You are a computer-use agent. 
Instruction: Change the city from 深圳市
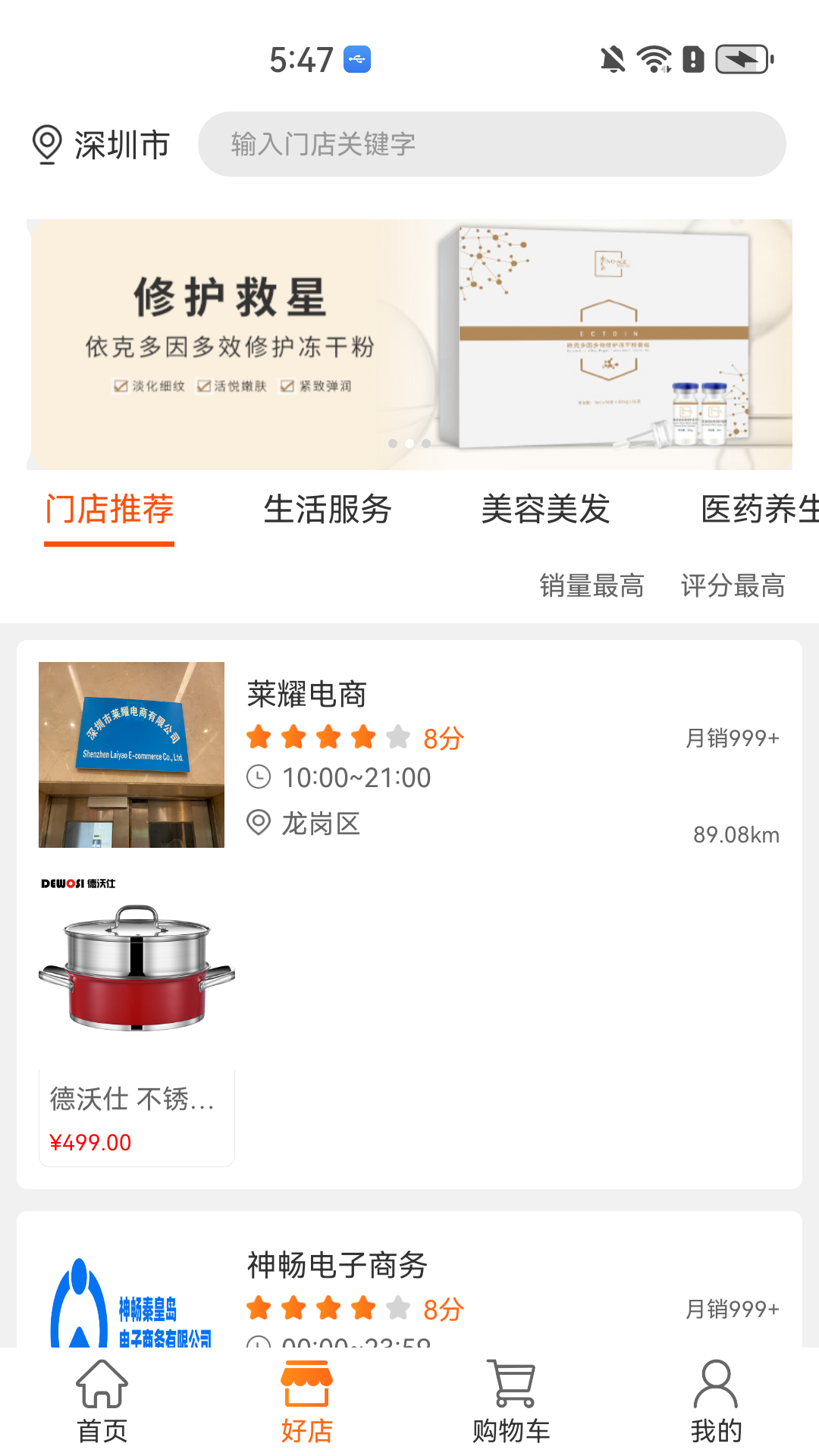[x=101, y=144]
